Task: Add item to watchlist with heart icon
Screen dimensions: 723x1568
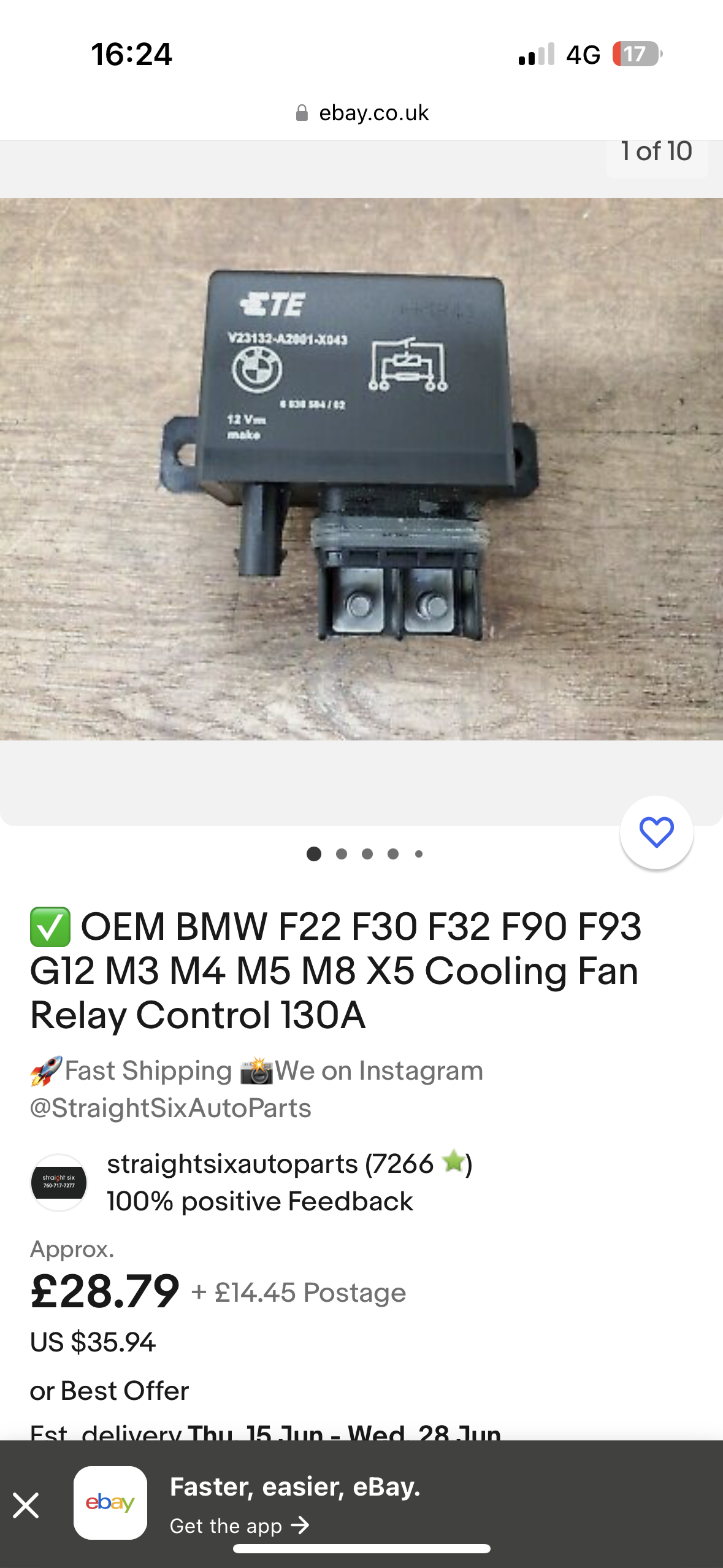Action: (656, 832)
